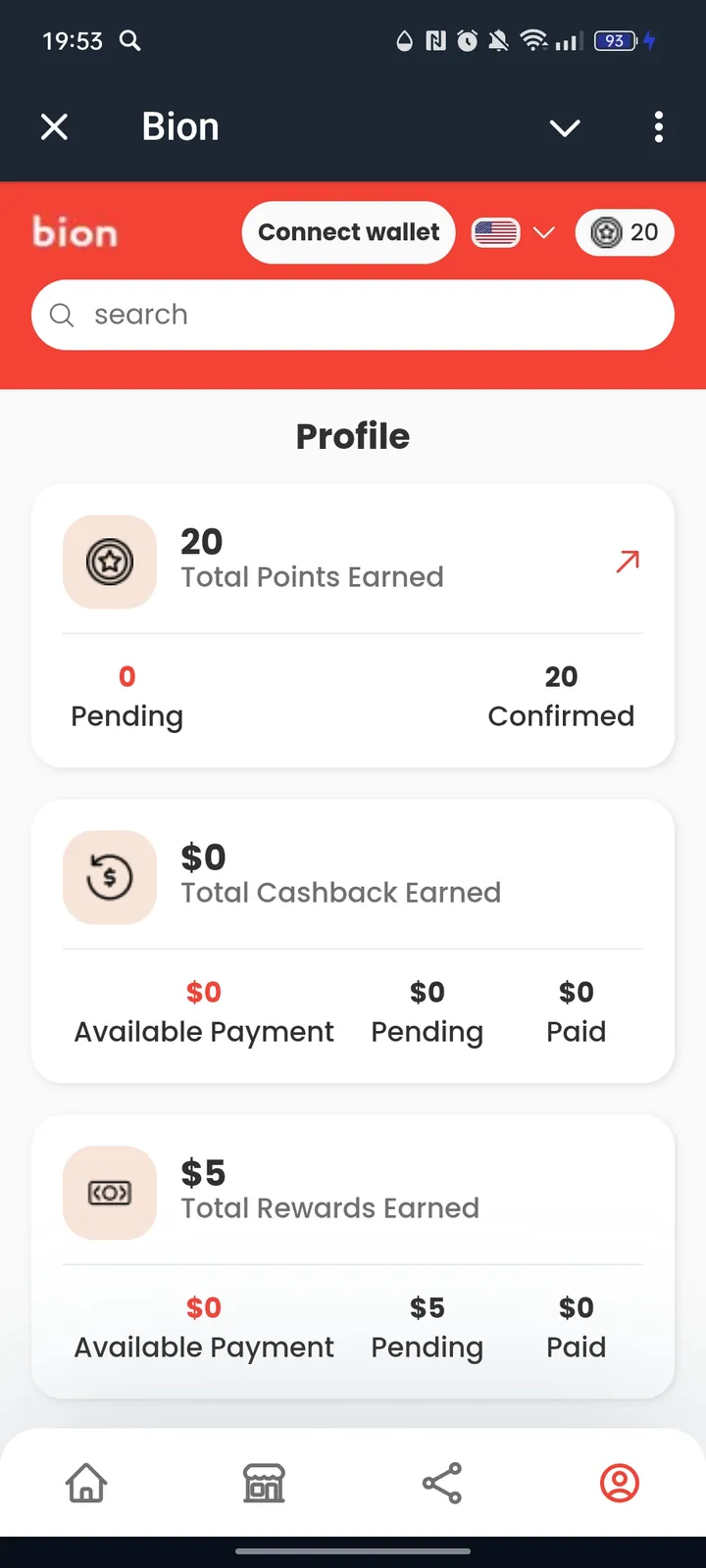Click inside the search field
Screen dimensions: 706x1568
353,315
